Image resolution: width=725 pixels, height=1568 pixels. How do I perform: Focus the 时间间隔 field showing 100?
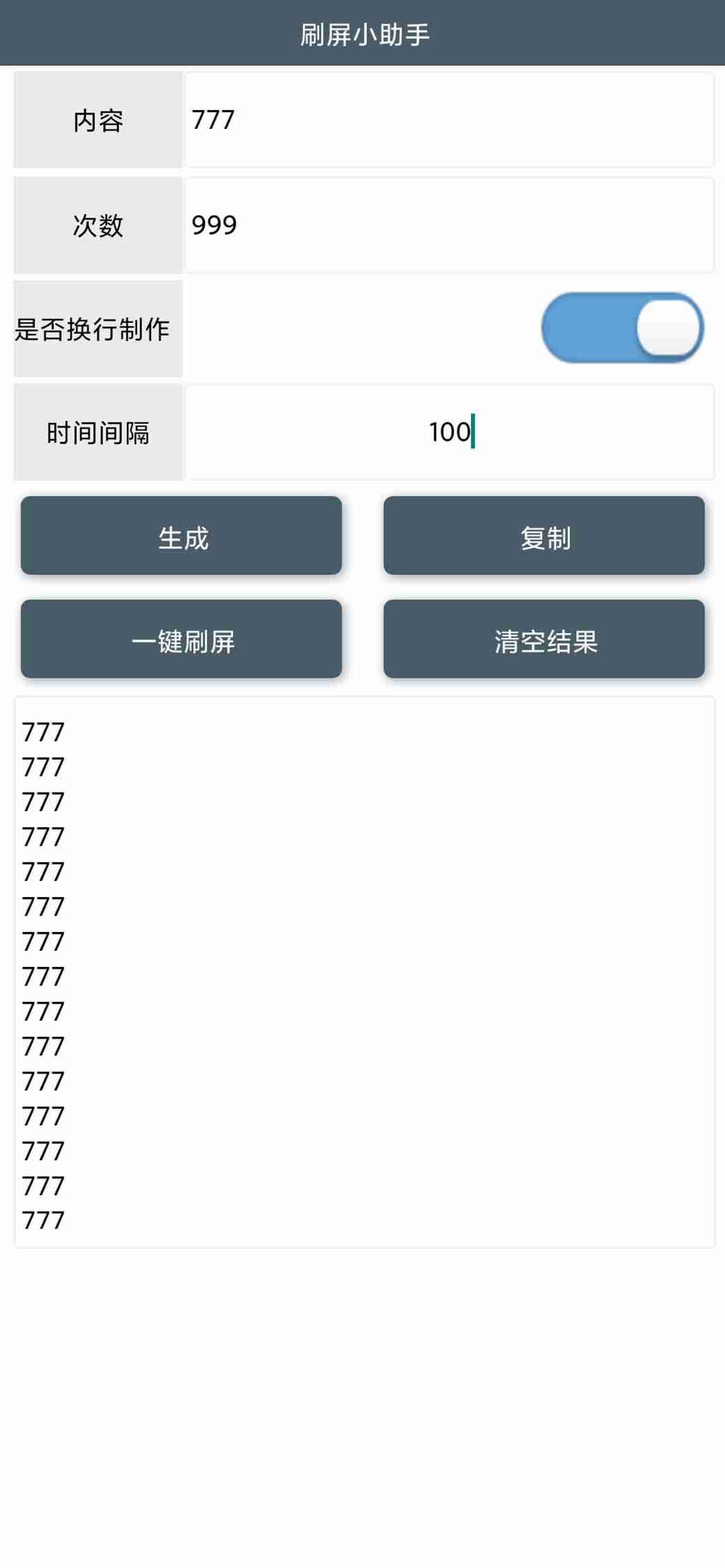click(449, 432)
